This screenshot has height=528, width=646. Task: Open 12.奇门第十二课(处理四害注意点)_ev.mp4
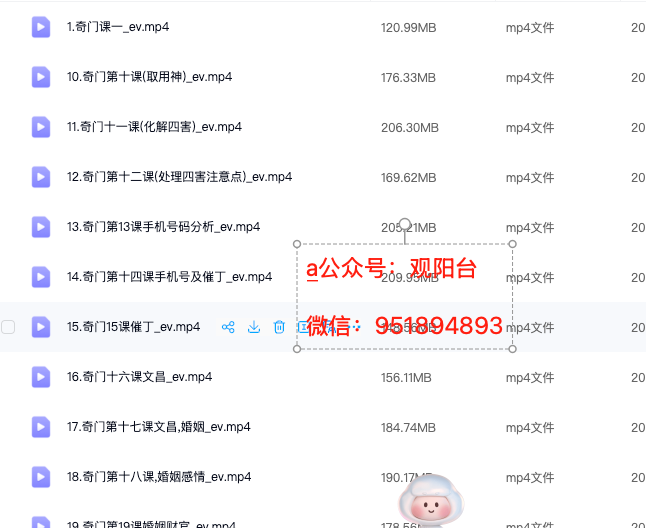point(179,177)
